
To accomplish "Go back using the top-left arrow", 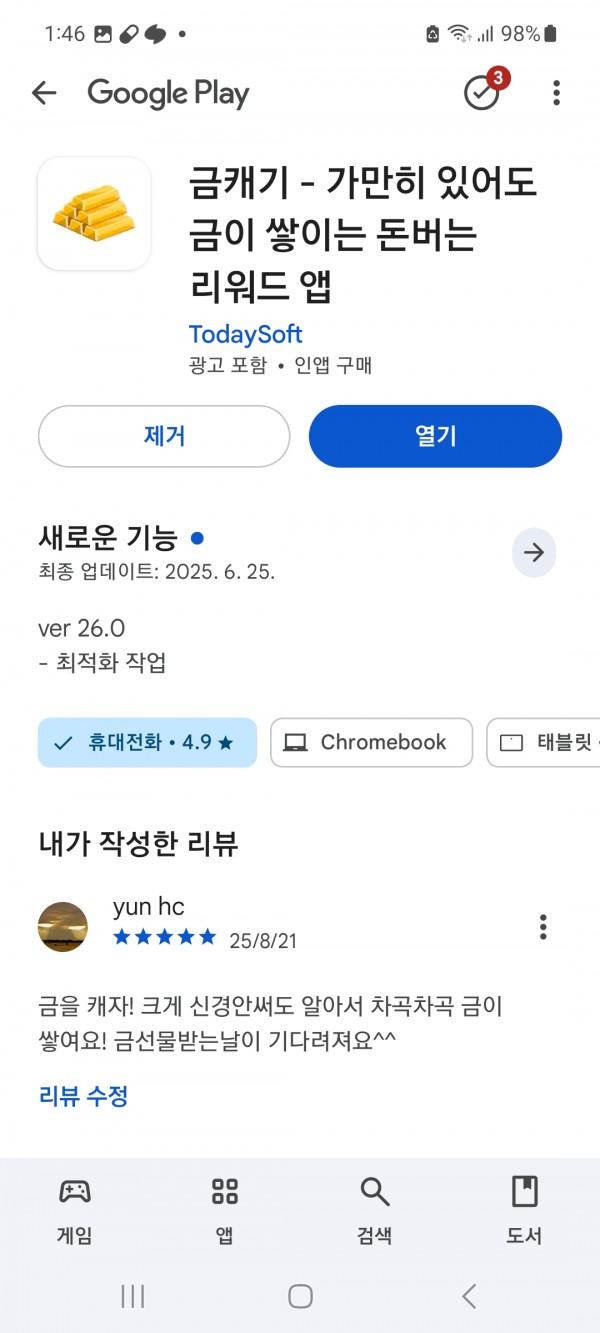I will [x=44, y=94].
